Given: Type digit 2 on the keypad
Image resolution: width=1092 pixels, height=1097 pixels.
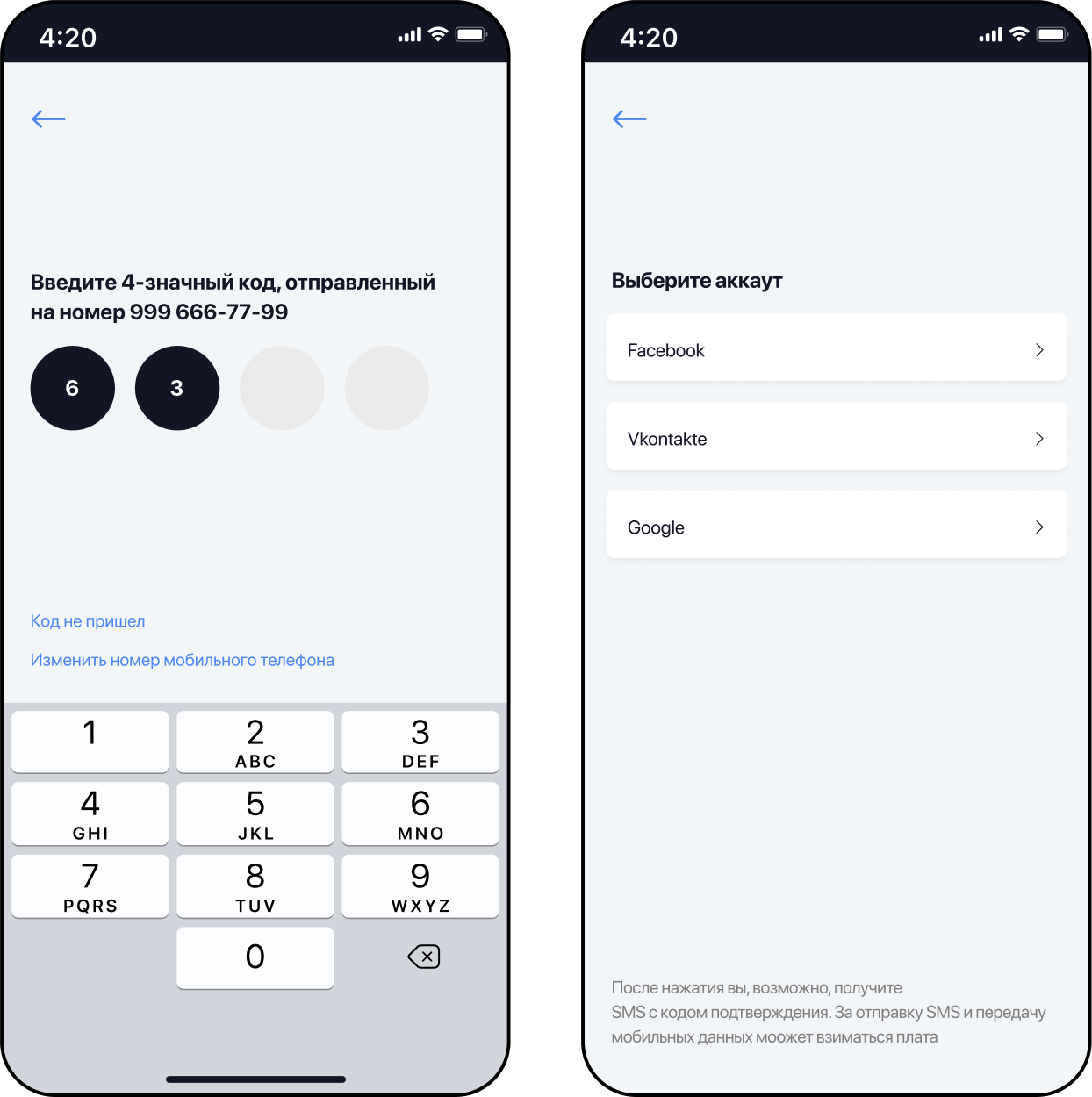Looking at the screenshot, I should (x=255, y=742).
